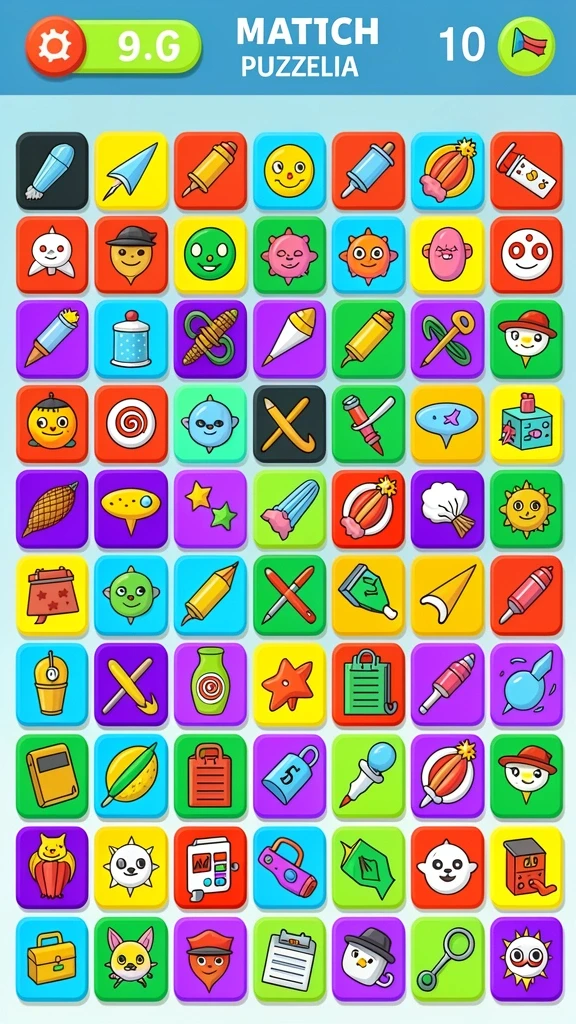Pick the gift box cube tile
The width and height of the screenshot is (576, 1024).
coord(526,424)
